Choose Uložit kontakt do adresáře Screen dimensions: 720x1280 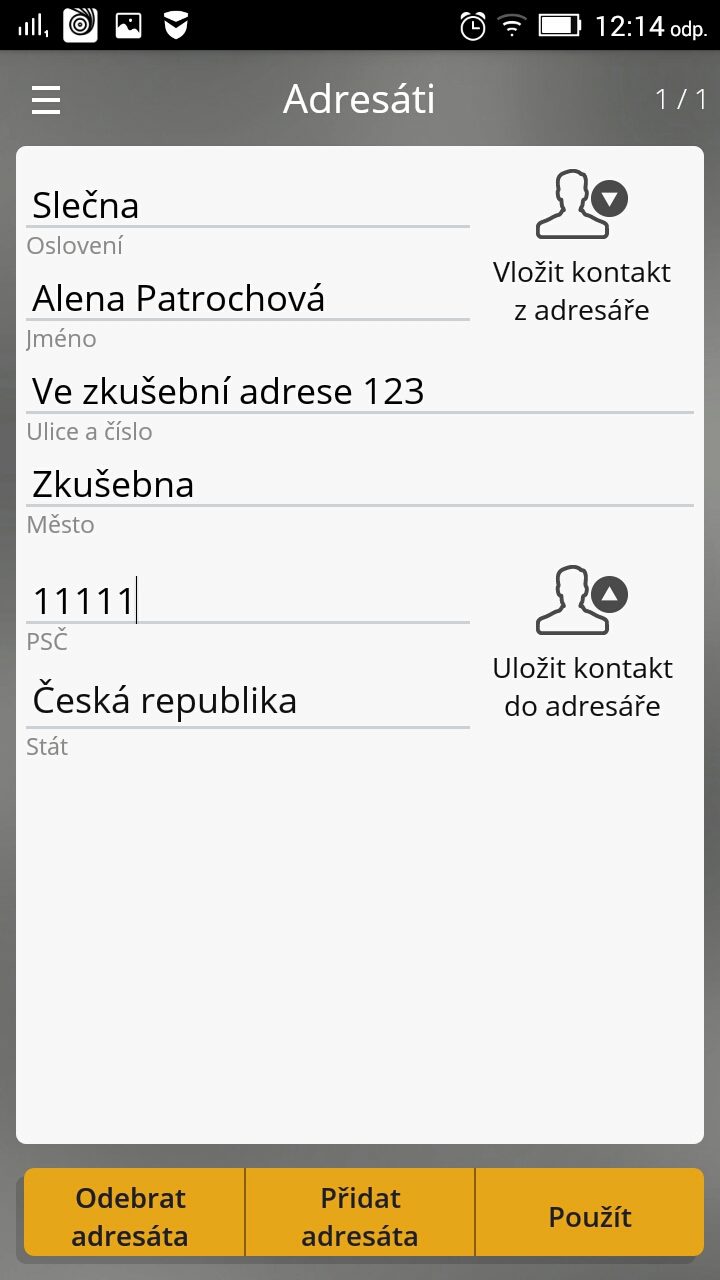[x=582, y=643]
